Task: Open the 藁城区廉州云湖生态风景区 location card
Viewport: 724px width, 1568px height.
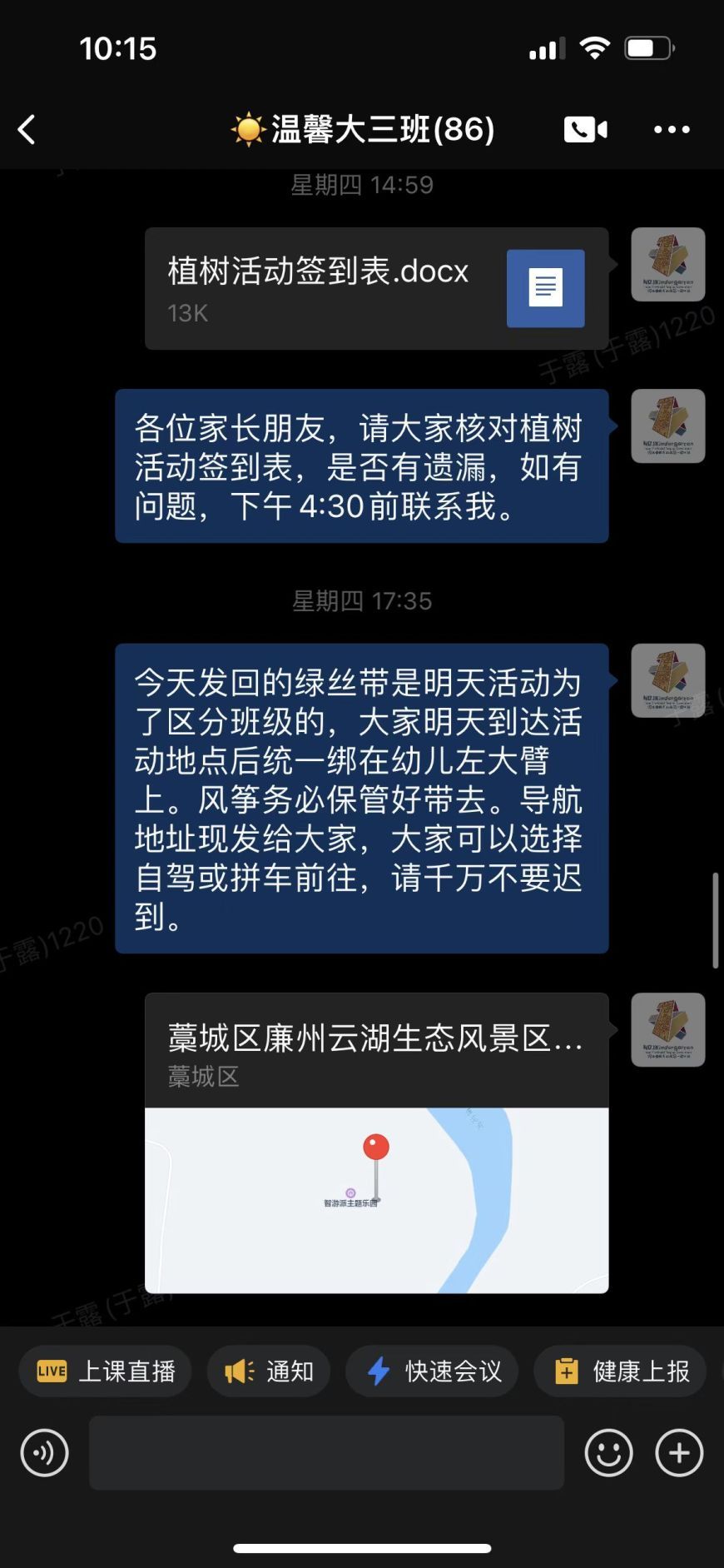Action: pos(376,1142)
